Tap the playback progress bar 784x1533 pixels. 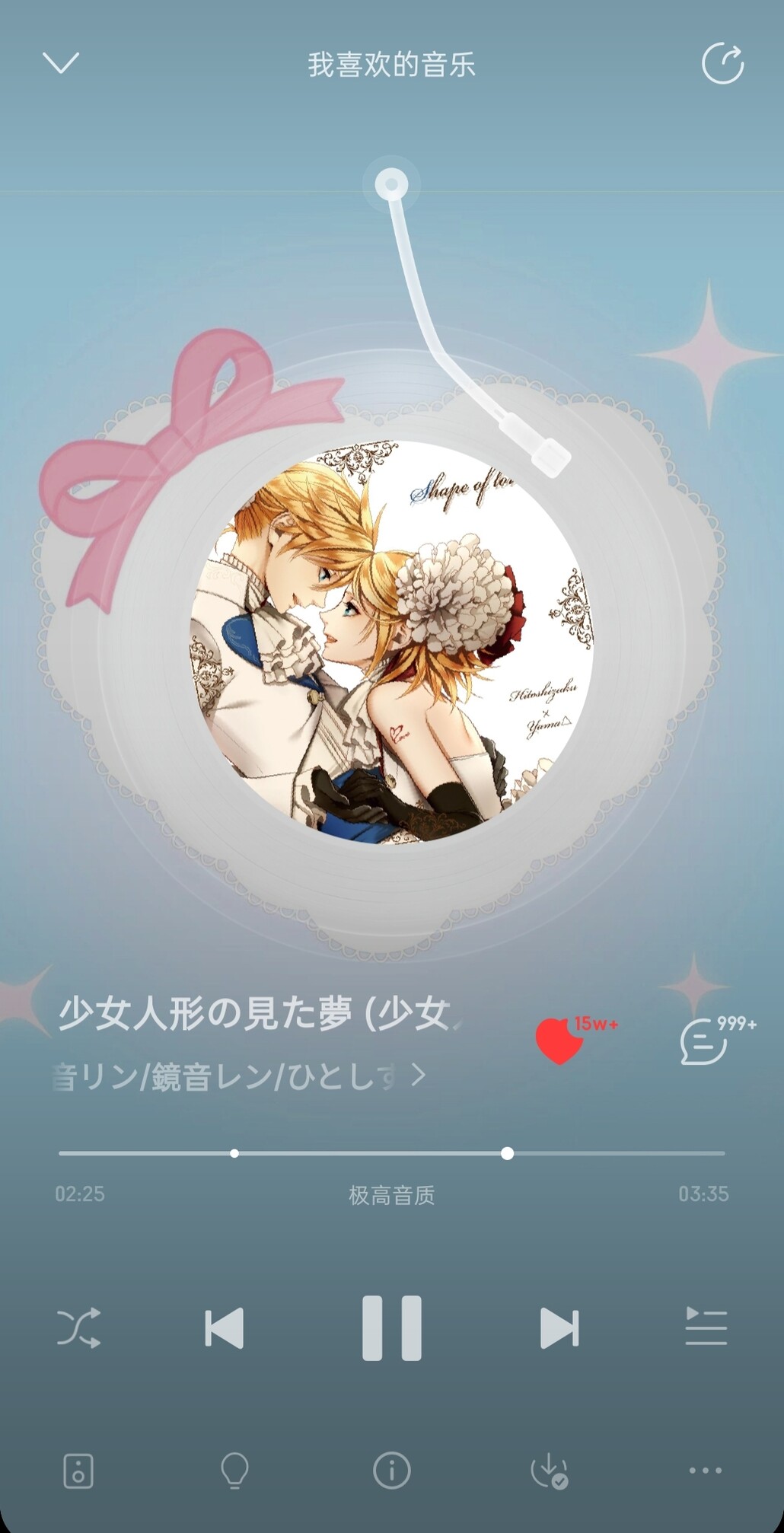coord(391,1153)
